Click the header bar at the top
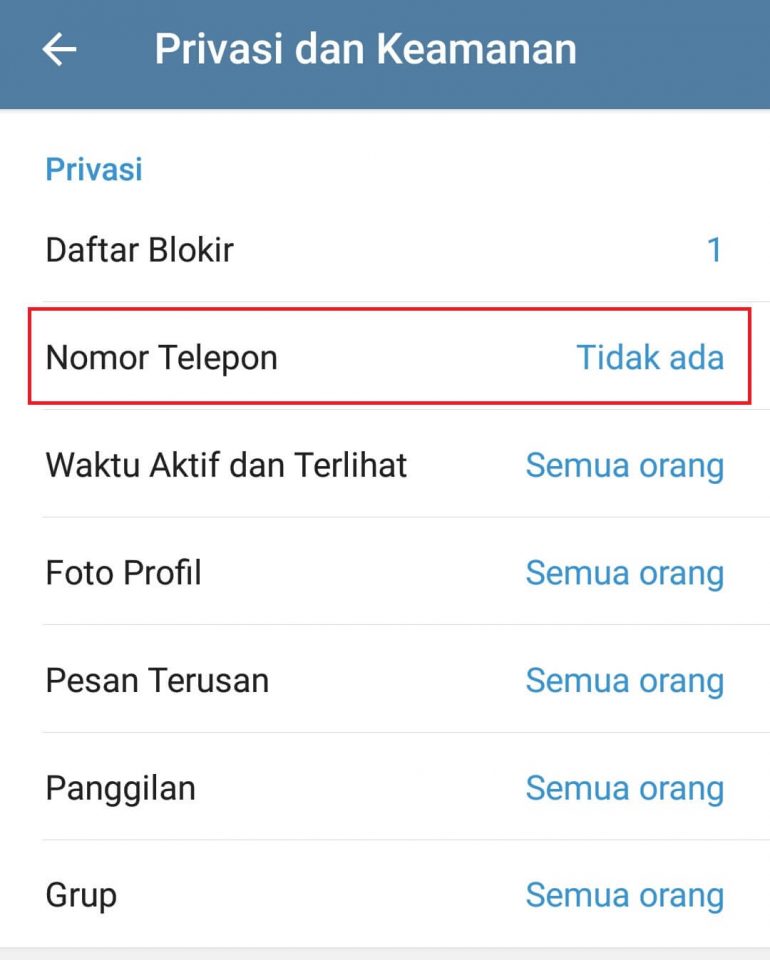This screenshot has width=770, height=960. 385,48
